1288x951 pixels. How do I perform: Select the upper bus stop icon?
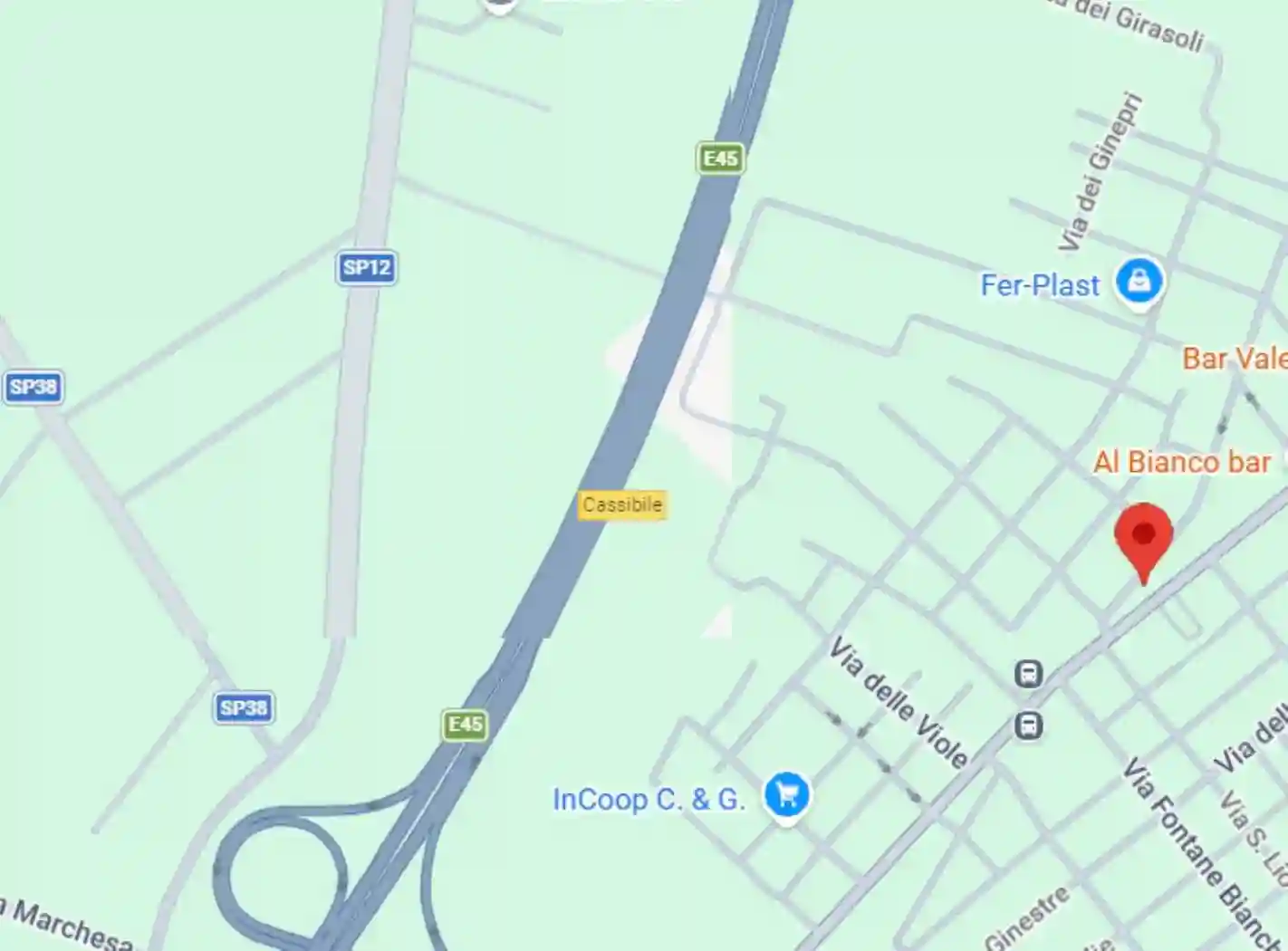tap(1028, 674)
